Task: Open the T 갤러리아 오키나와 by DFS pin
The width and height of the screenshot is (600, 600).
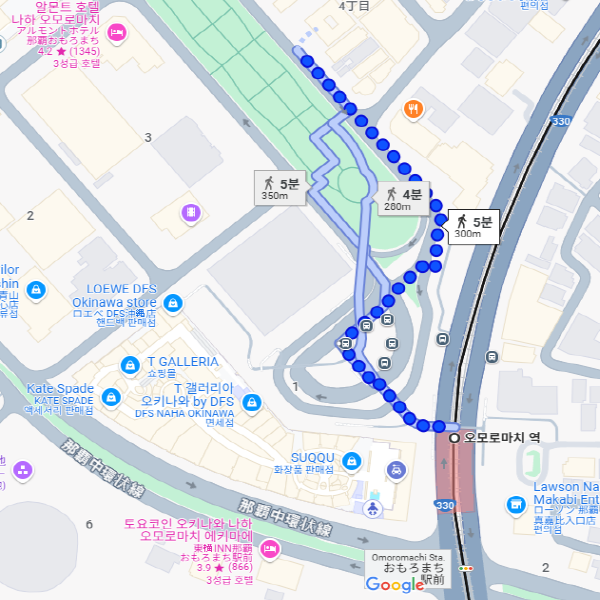Action: tap(251, 403)
